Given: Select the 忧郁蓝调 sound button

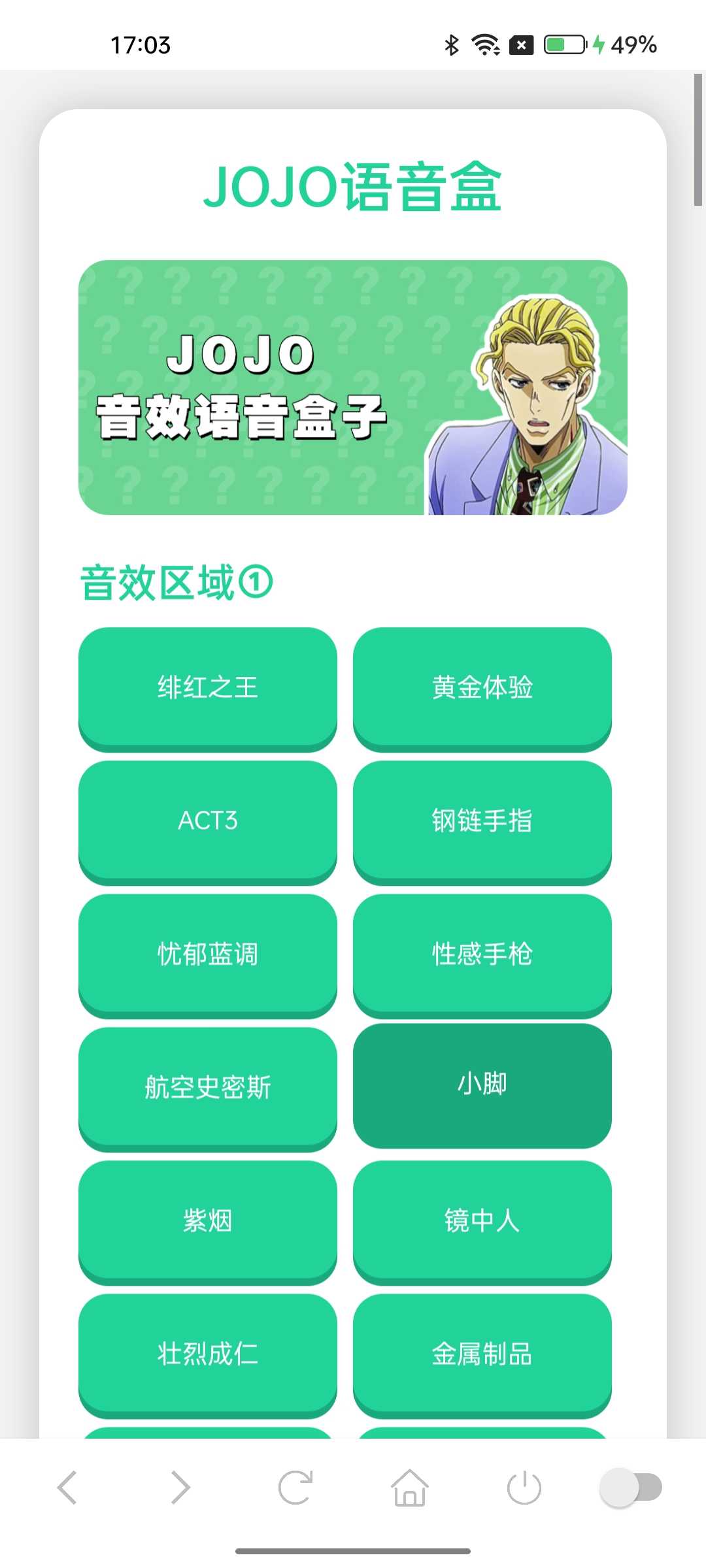Looking at the screenshot, I should [208, 954].
